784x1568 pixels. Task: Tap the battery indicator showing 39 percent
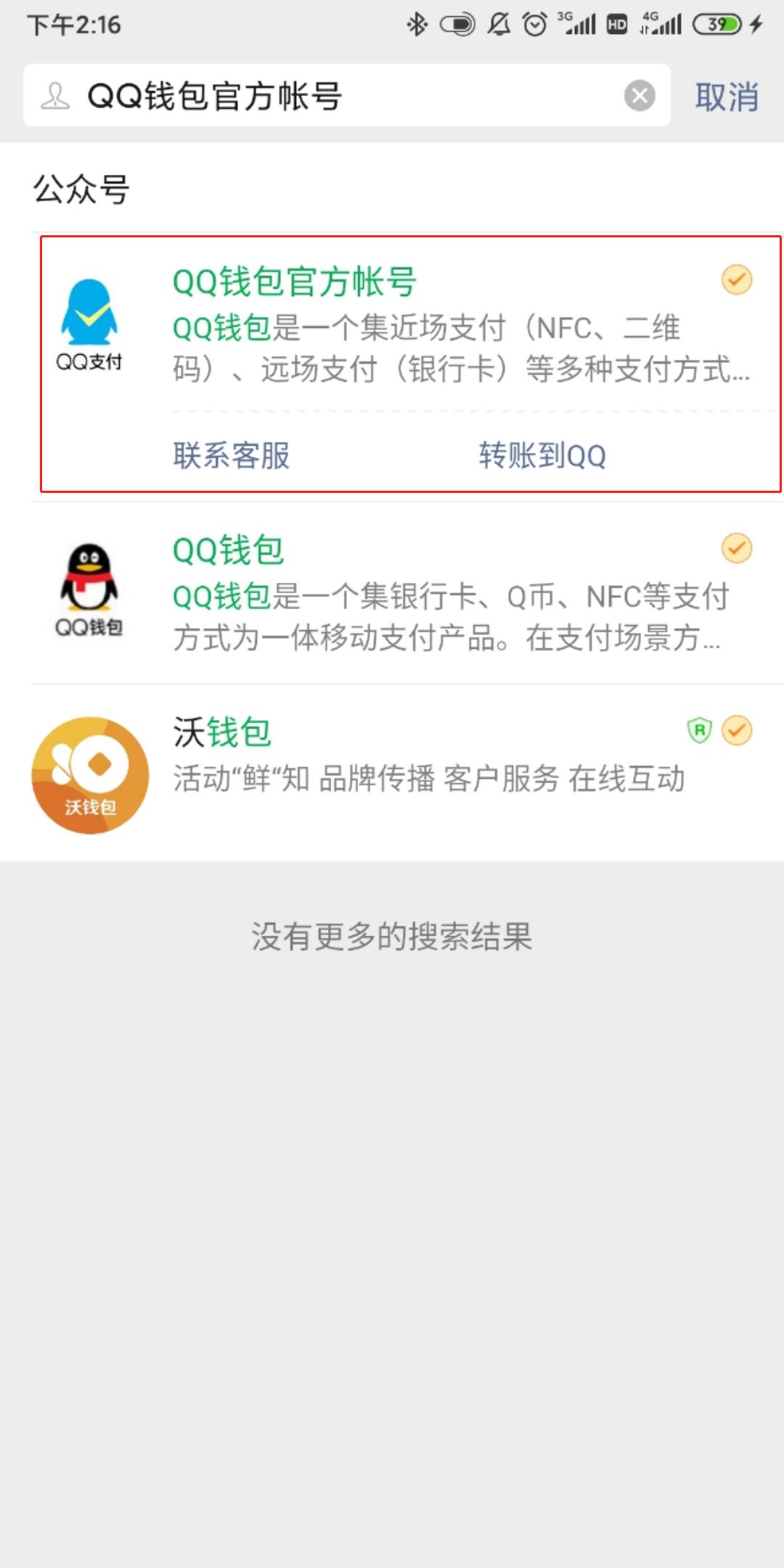tap(715, 24)
